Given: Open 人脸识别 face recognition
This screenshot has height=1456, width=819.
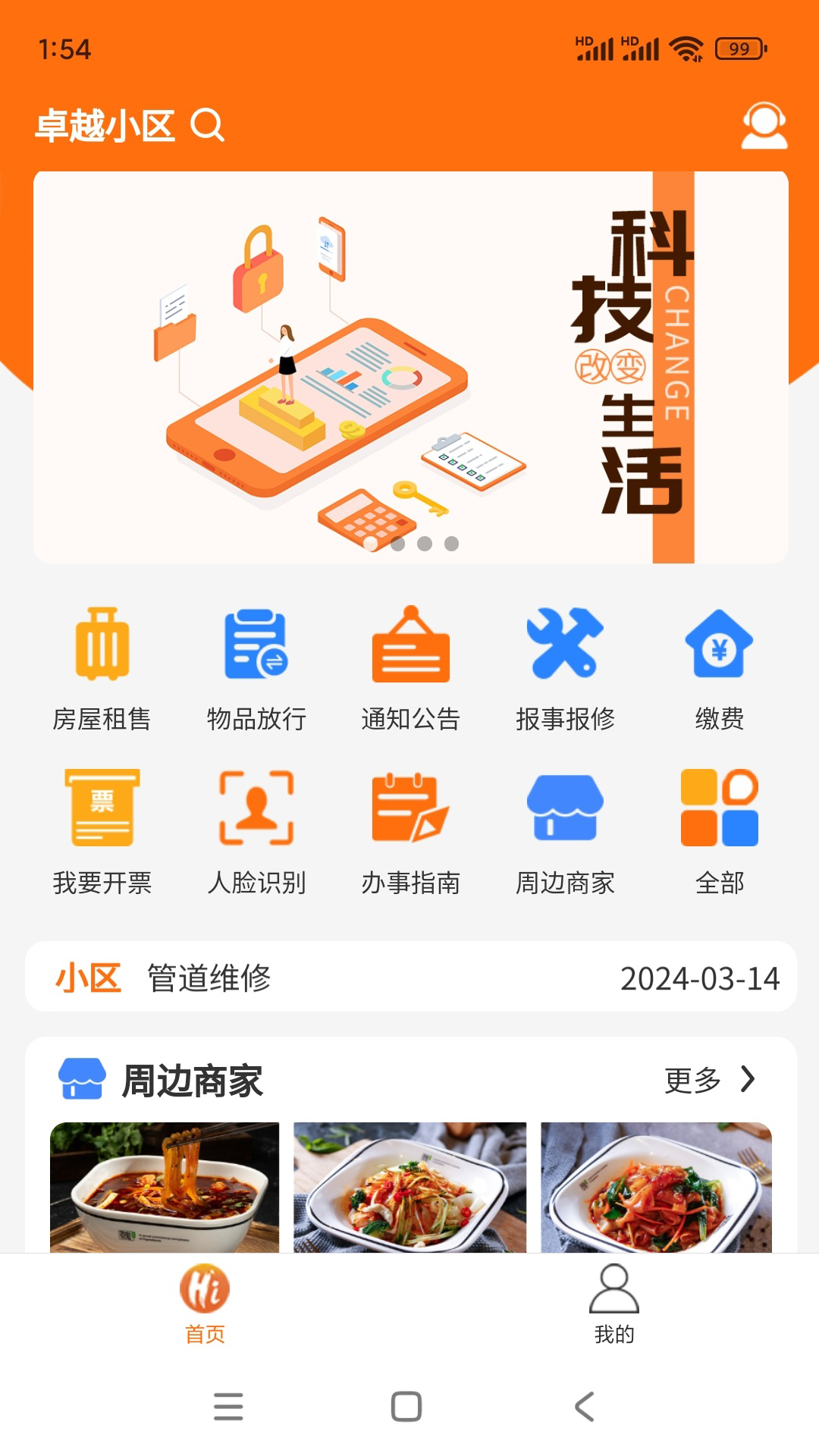Looking at the screenshot, I should tap(256, 831).
